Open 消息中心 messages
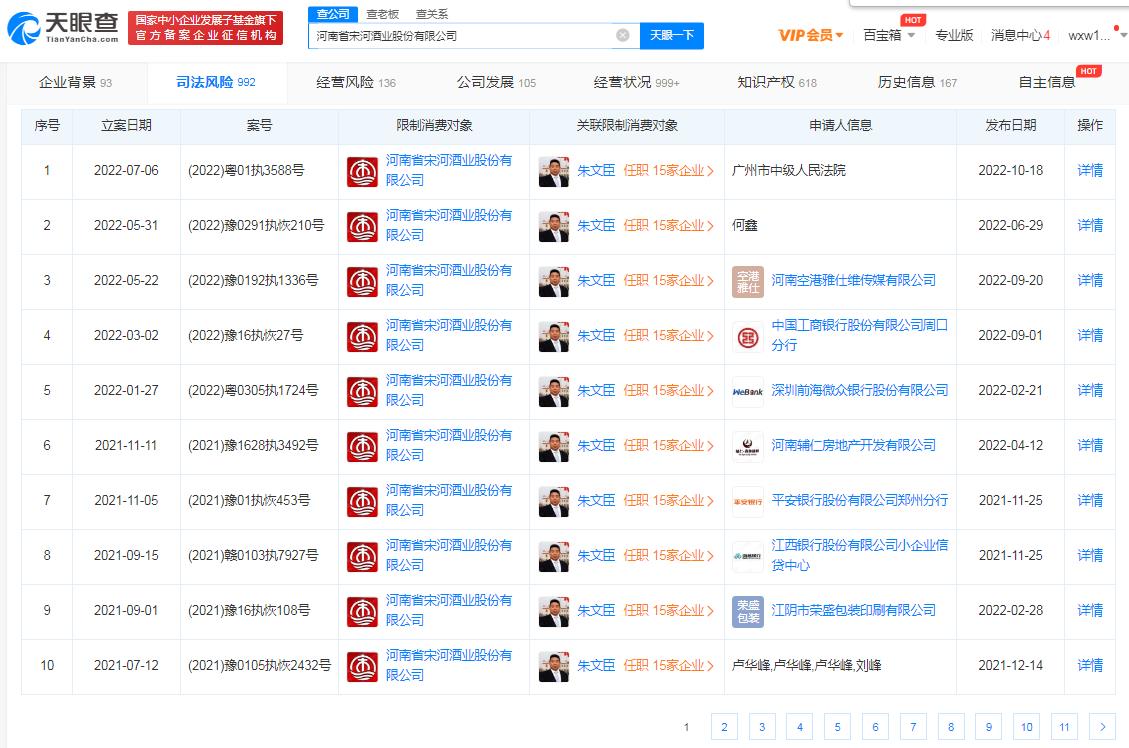 [1020, 35]
